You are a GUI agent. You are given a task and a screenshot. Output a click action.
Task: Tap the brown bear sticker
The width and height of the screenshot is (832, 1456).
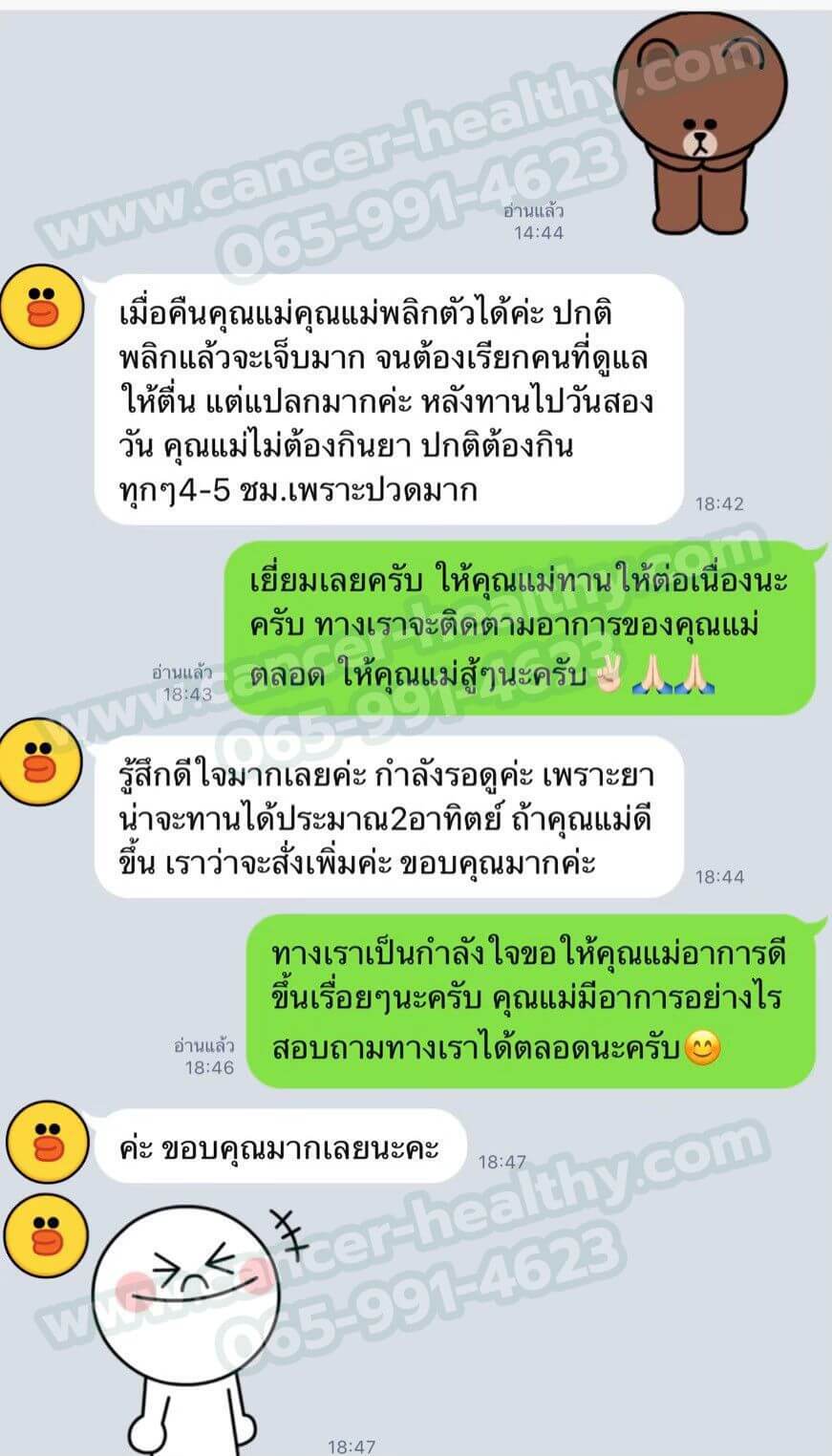(703, 110)
